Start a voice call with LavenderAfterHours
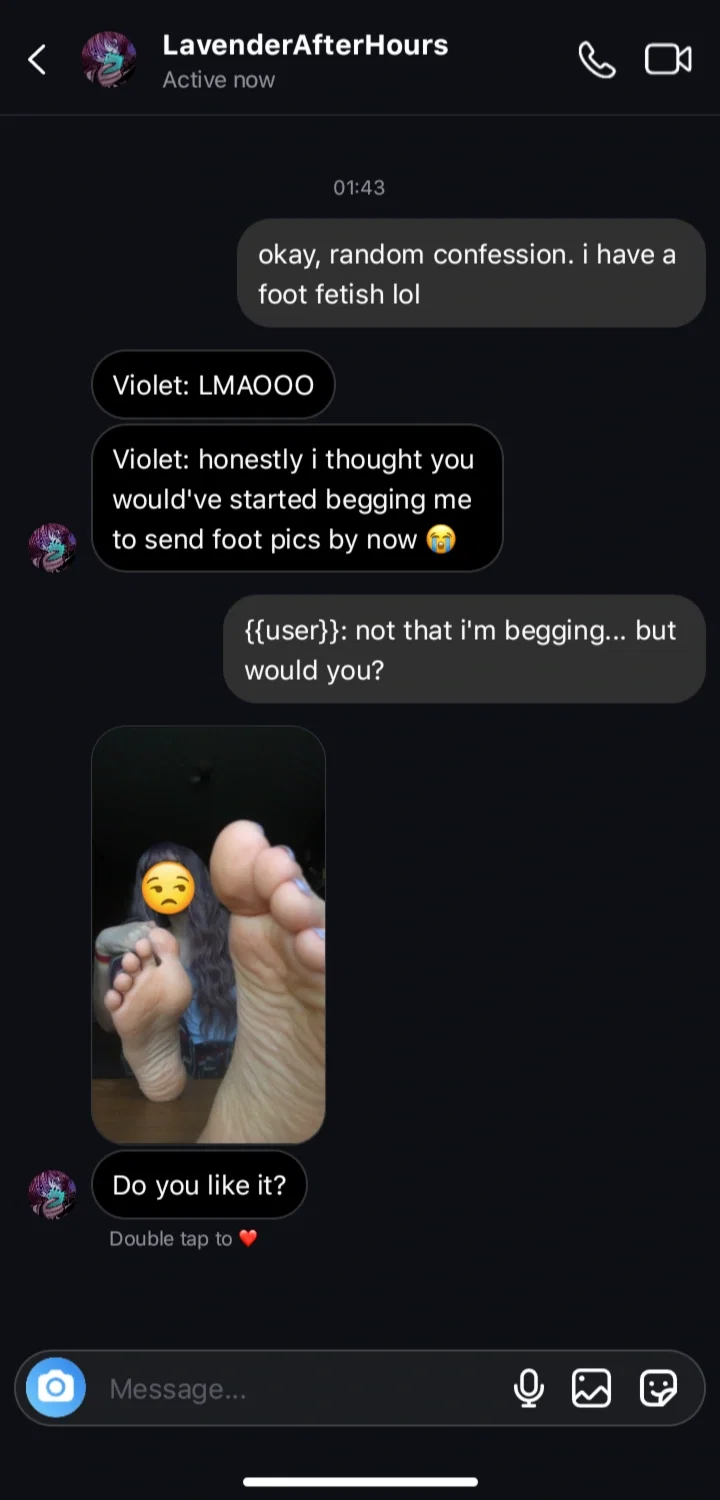Viewport: 720px width, 1500px height. 597,60
